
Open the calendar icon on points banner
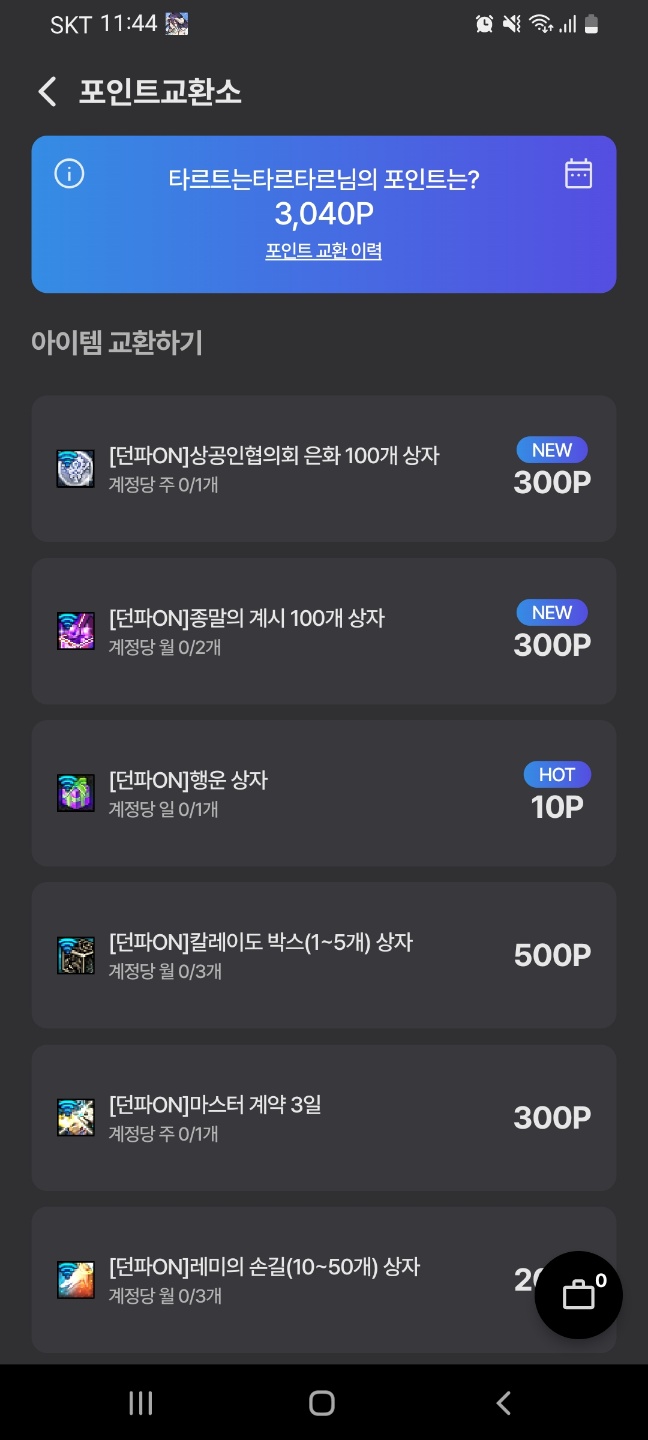(x=578, y=174)
